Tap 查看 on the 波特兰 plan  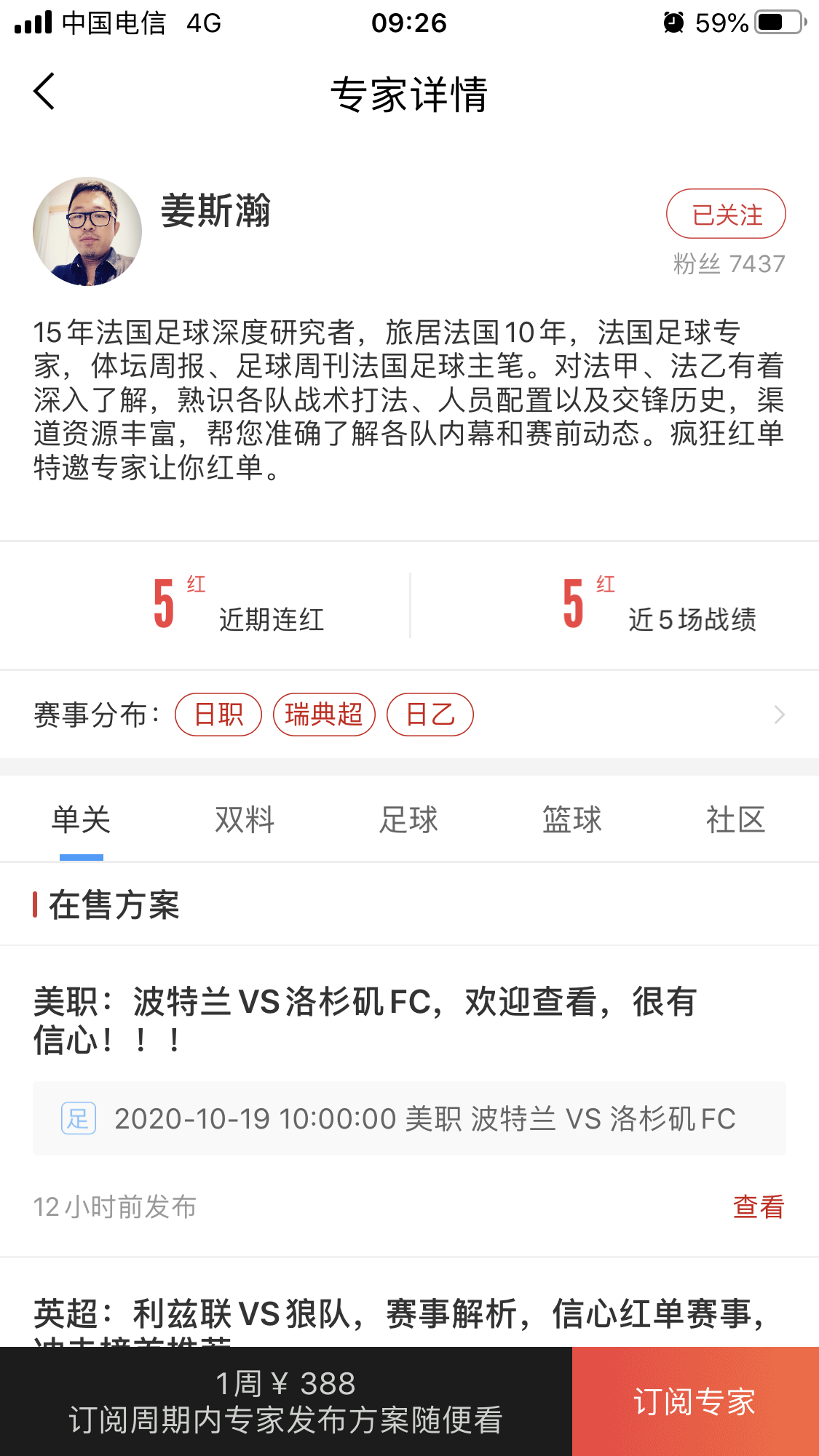click(x=759, y=1206)
